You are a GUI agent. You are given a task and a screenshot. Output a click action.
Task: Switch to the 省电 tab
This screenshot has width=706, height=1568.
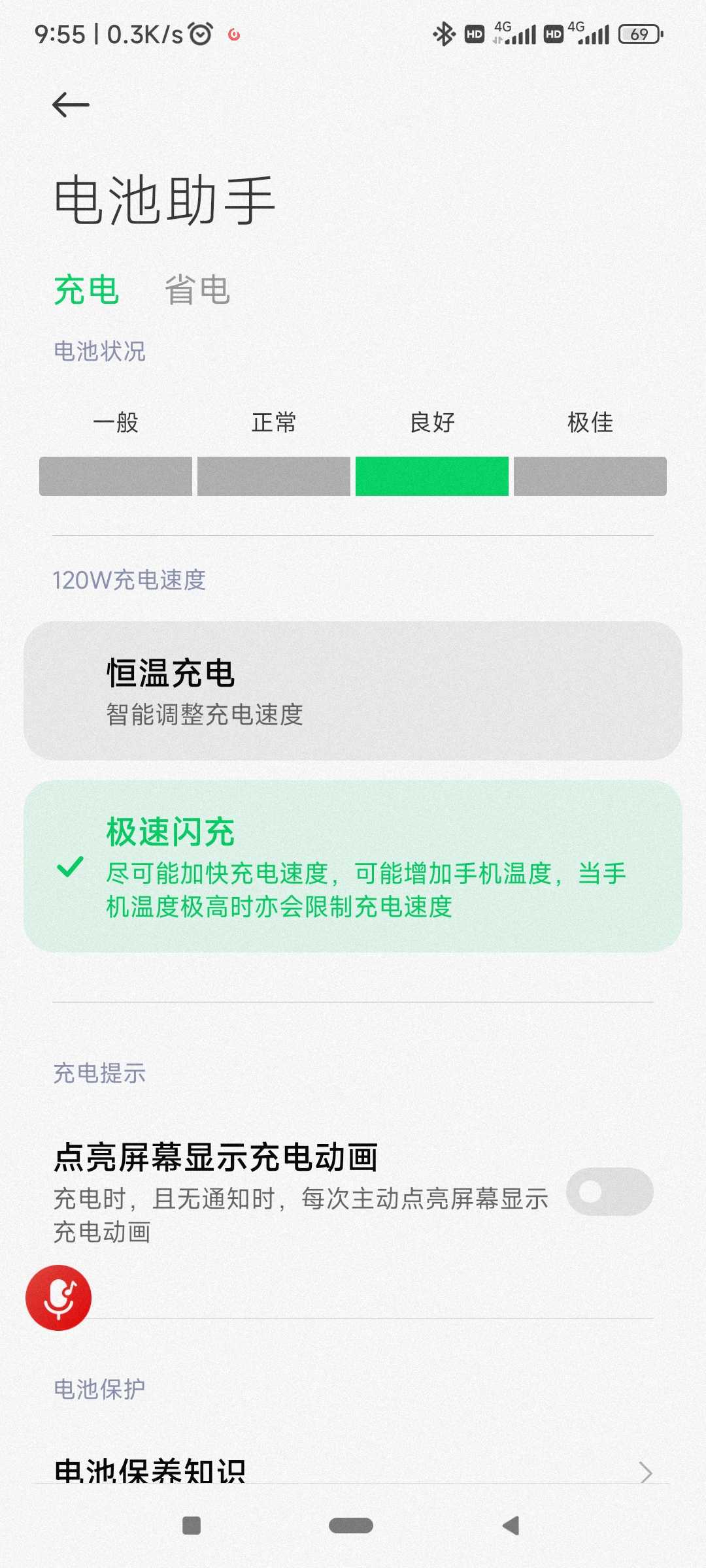tap(197, 290)
